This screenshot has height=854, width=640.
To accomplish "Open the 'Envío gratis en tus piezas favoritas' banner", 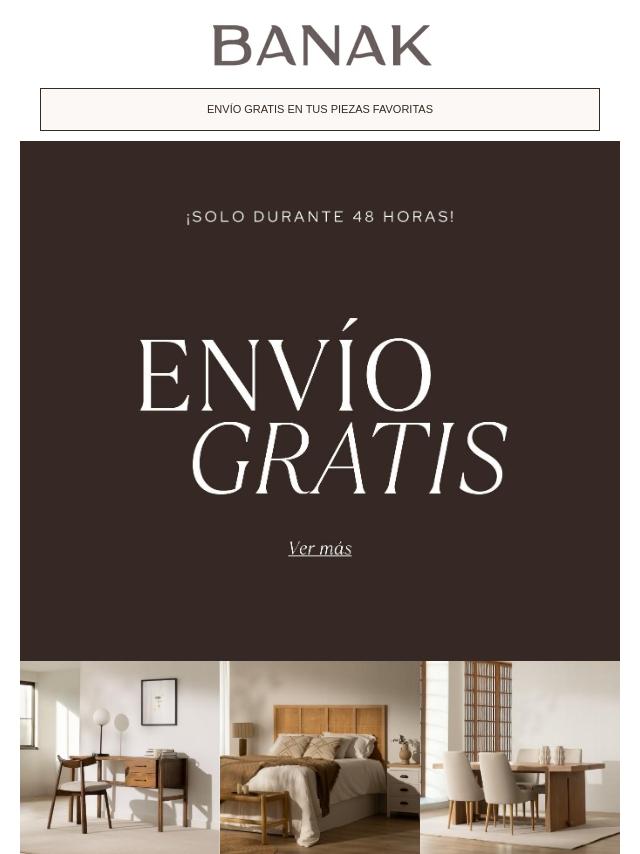I will point(320,109).
